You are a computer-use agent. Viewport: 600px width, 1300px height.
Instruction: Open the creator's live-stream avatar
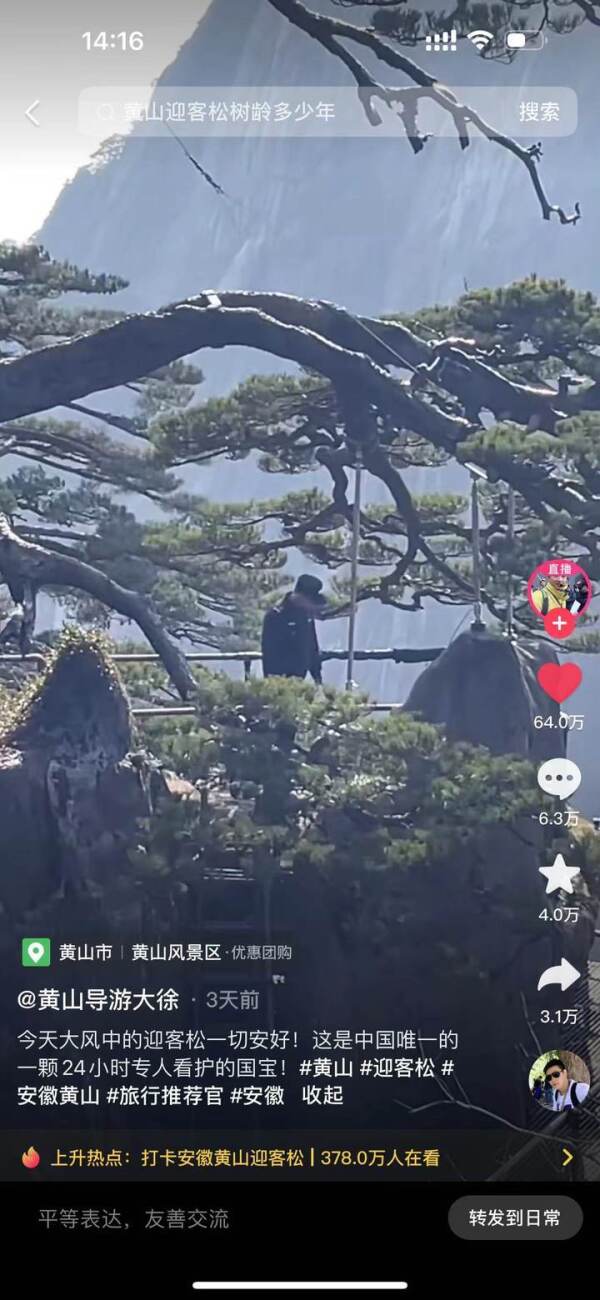coord(559,588)
